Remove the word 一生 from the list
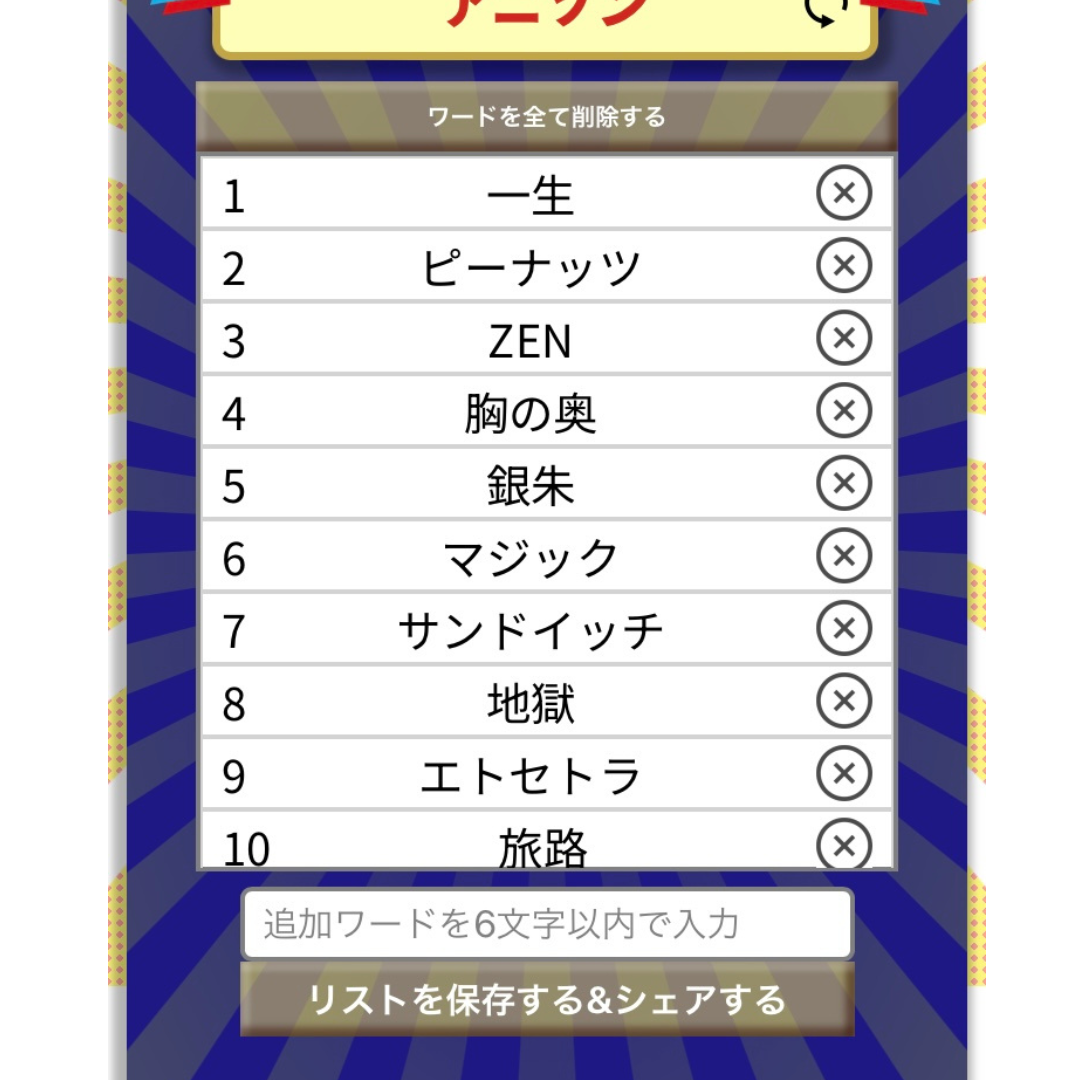The width and height of the screenshot is (1080, 1080). tap(844, 193)
